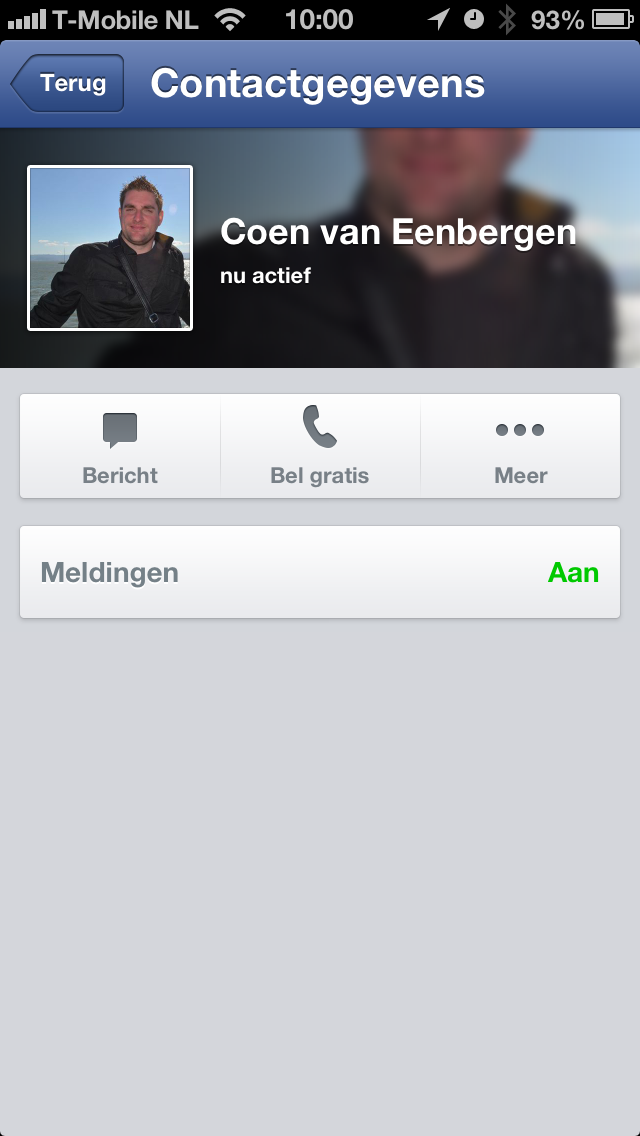Go back using the Terug button
This screenshot has width=640, height=1136.
point(70,84)
